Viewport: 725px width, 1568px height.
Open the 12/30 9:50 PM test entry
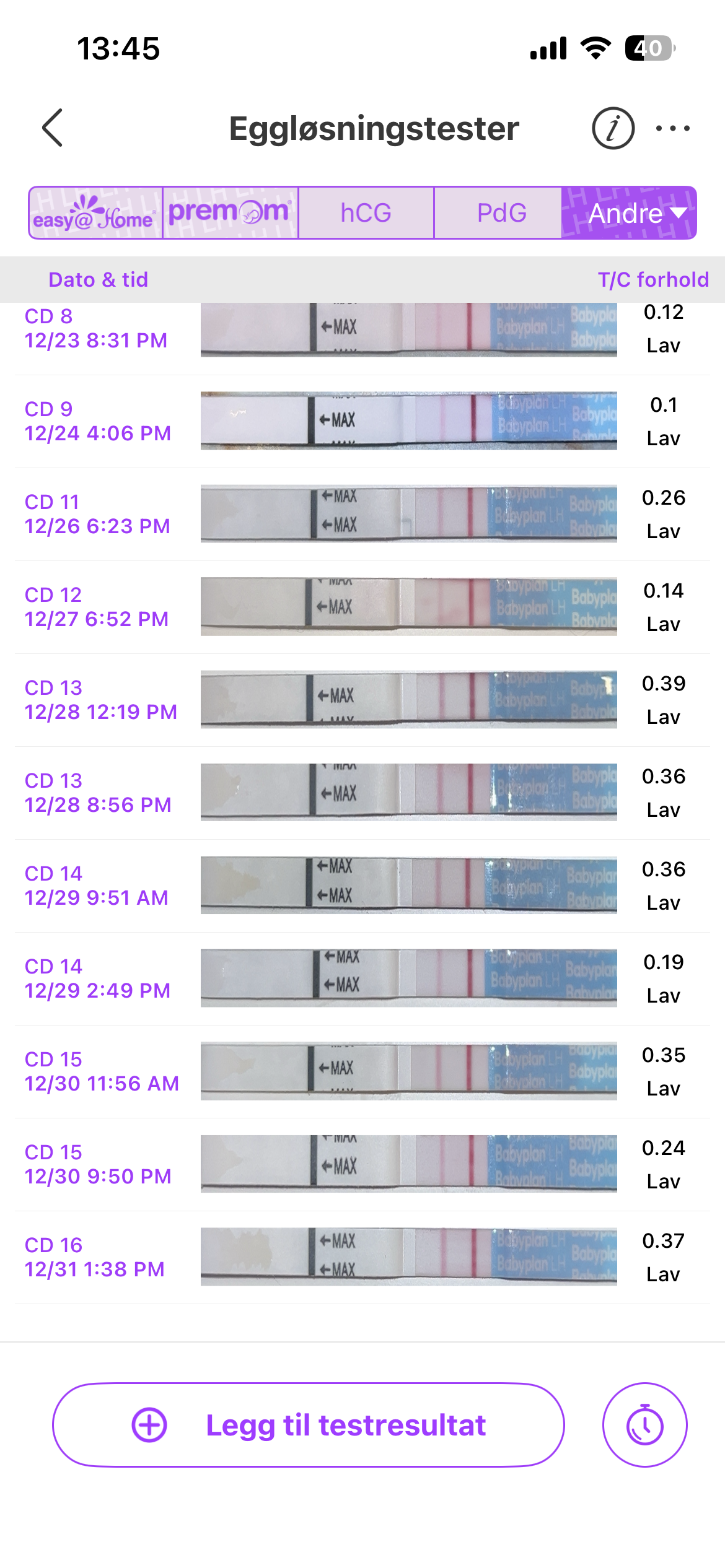click(x=362, y=1164)
